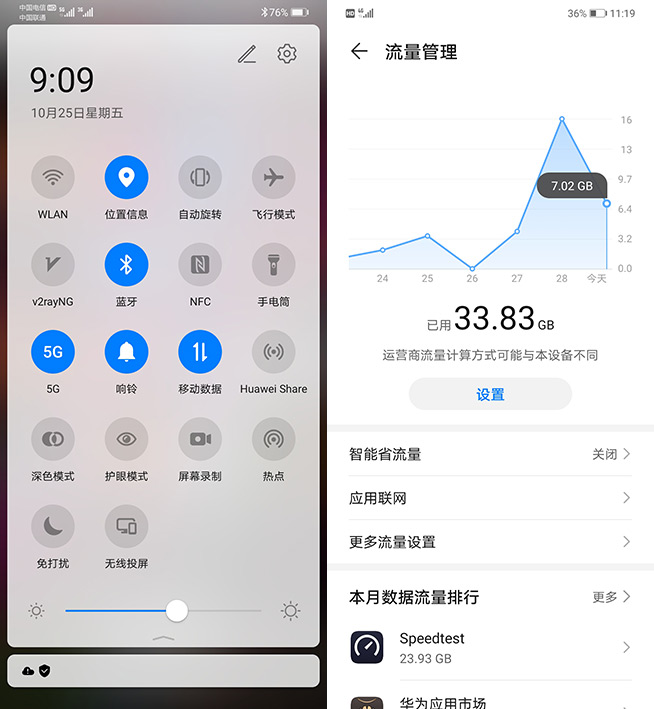
Task: Open Speedtest data usage details
Action: [490, 648]
